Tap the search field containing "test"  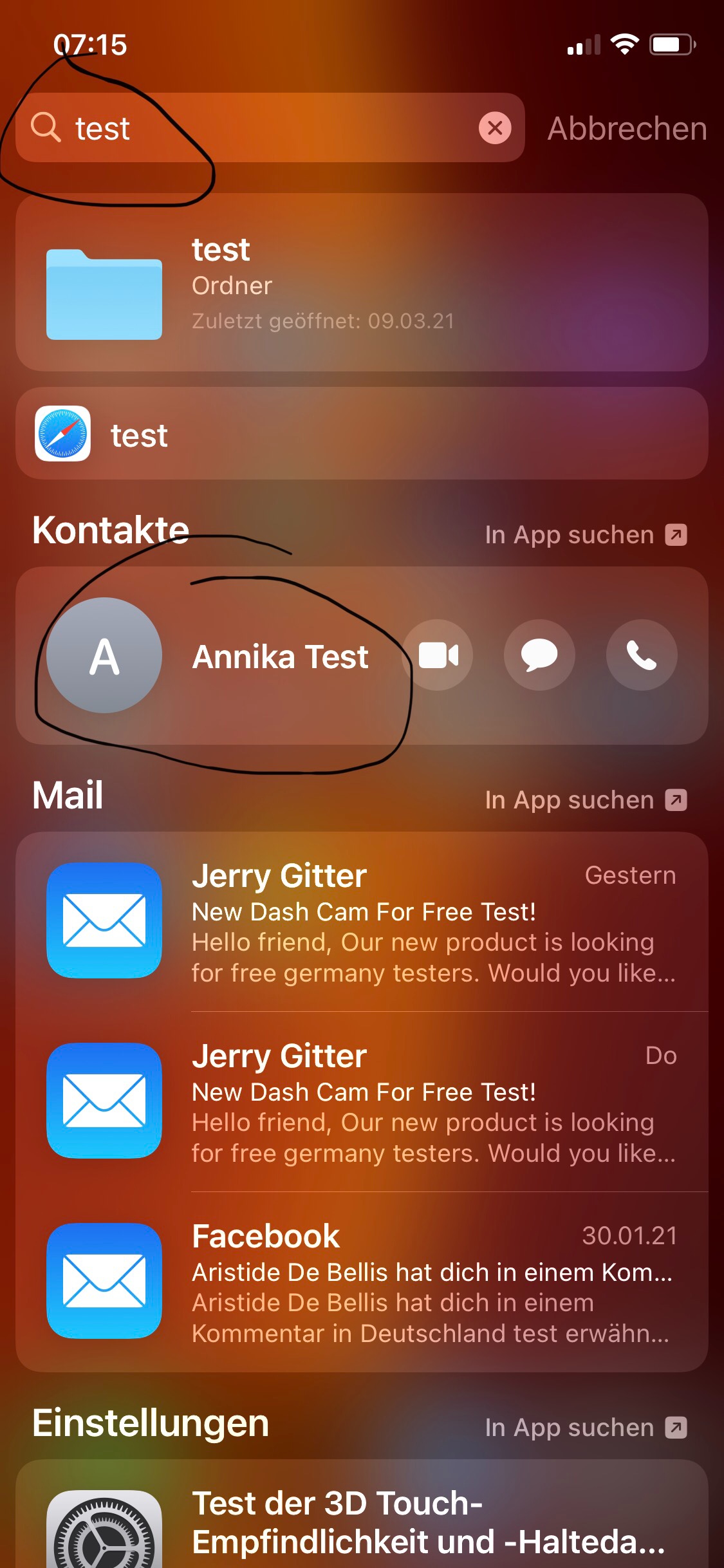(x=270, y=128)
